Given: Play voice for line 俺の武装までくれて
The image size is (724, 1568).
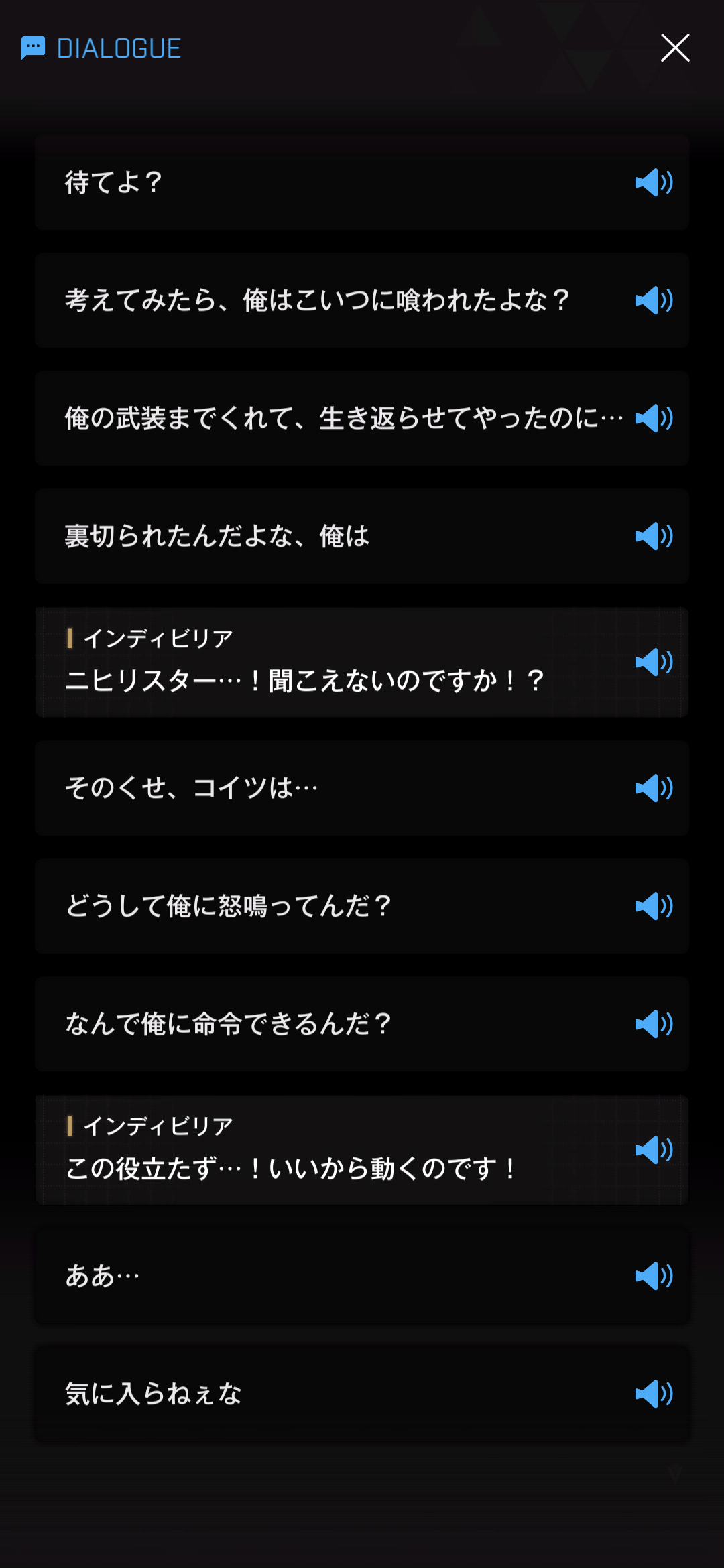Looking at the screenshot, I should click(654, 418).
